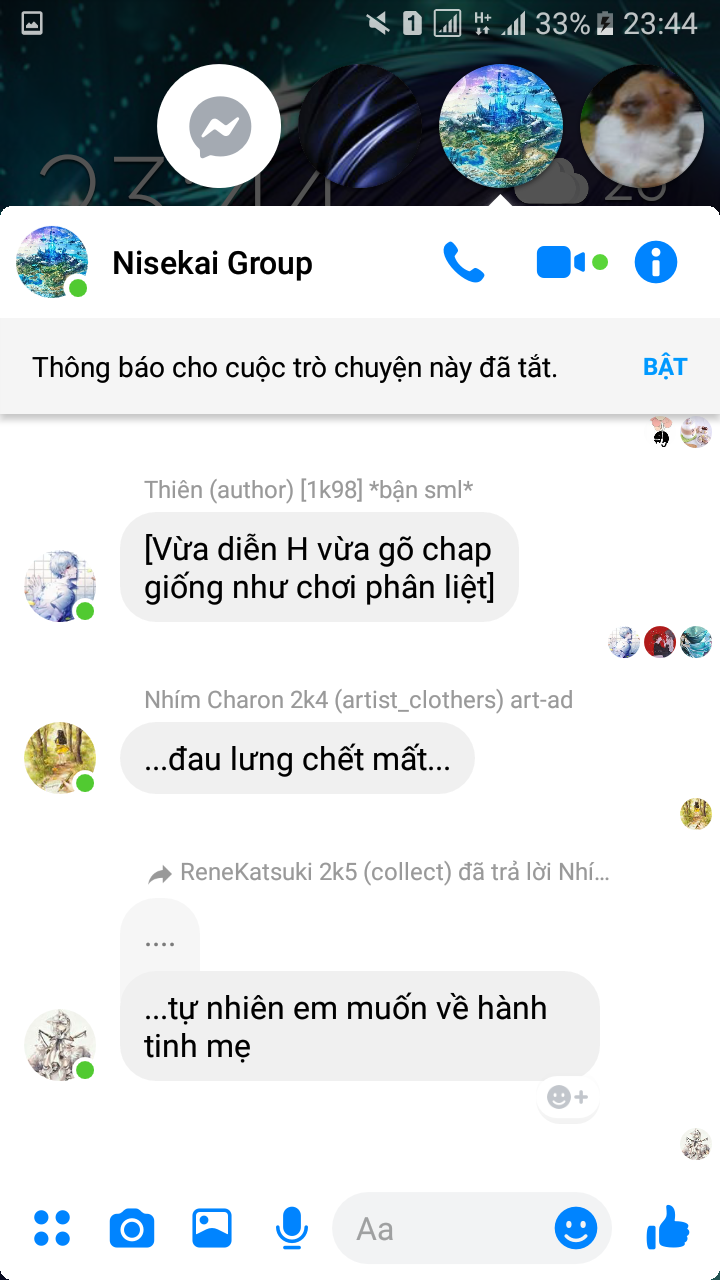The height and width of the screenshot is (1280, 720).
Task: Record a voice message with the microphone
Action: point(291,1228)
